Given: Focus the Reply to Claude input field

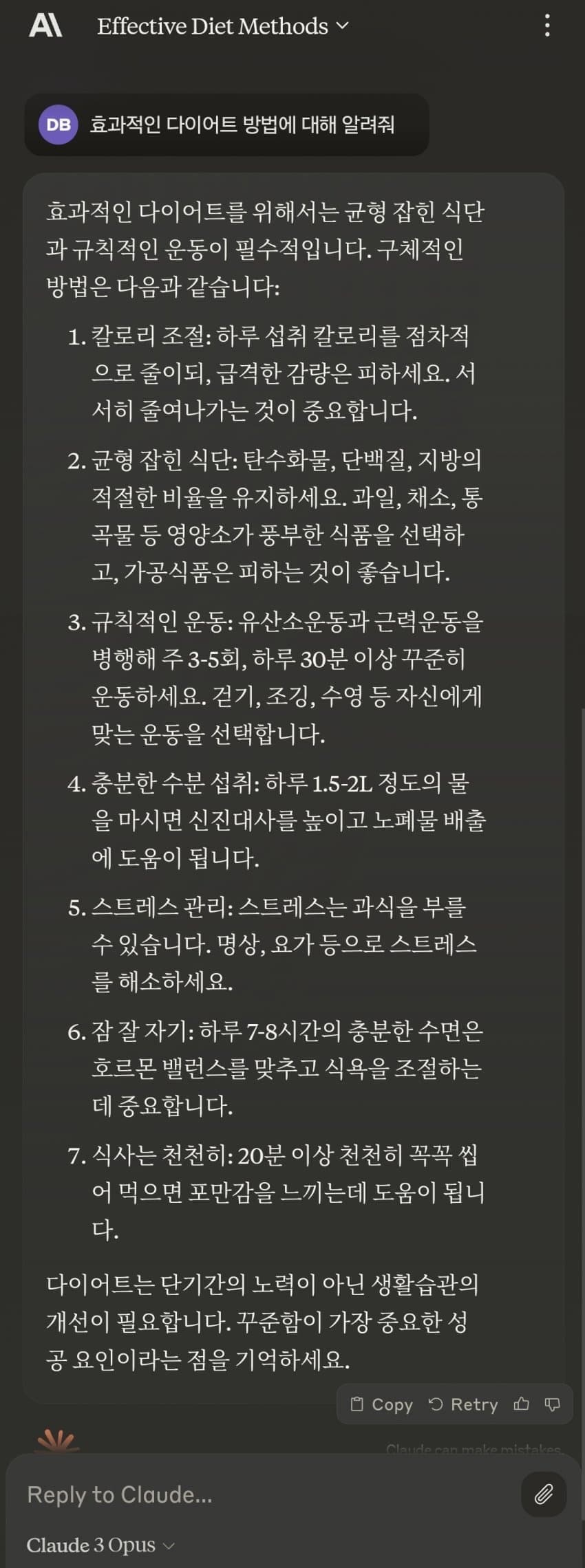Looking at the screenshot, I should 262,1494.
